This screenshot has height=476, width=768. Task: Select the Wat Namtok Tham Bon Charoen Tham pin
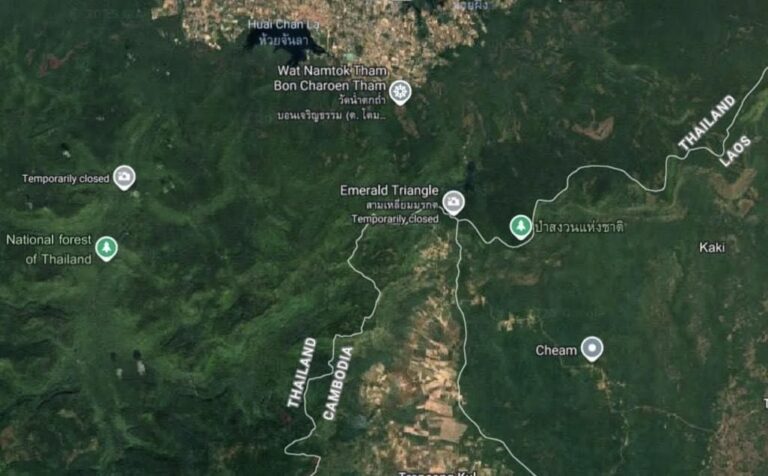point(401,92)
